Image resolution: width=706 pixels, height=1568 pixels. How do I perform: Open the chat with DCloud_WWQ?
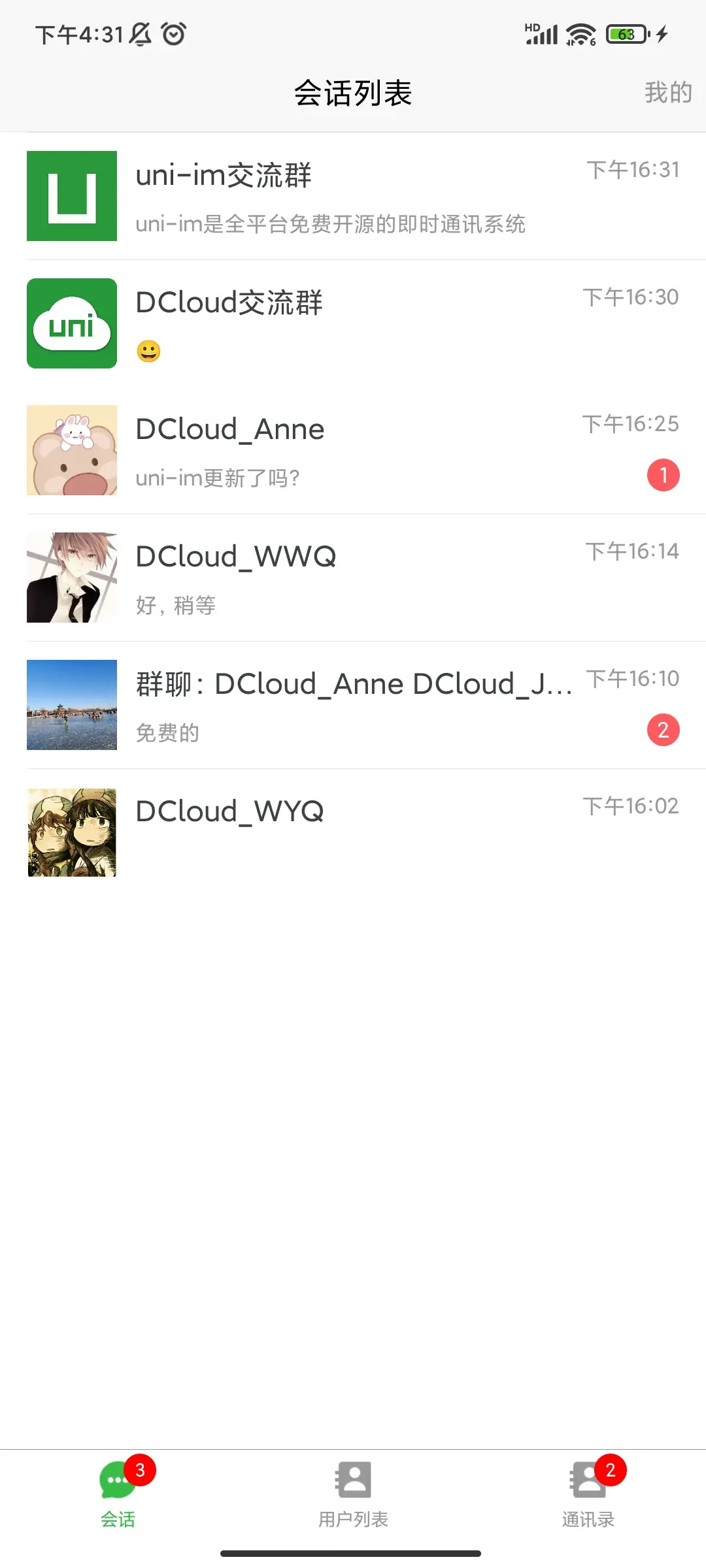353,578
